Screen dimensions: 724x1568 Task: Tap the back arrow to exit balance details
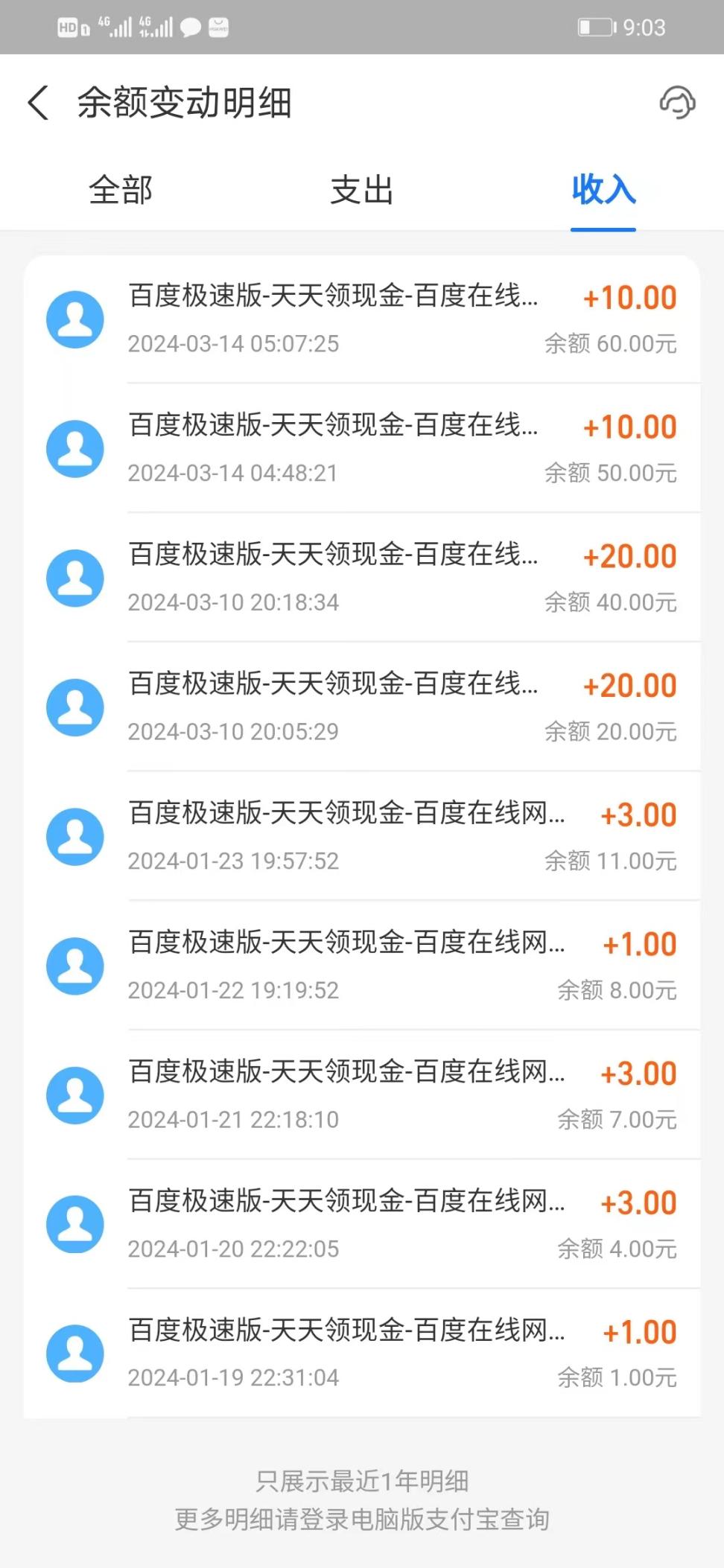tap(36, 102)
